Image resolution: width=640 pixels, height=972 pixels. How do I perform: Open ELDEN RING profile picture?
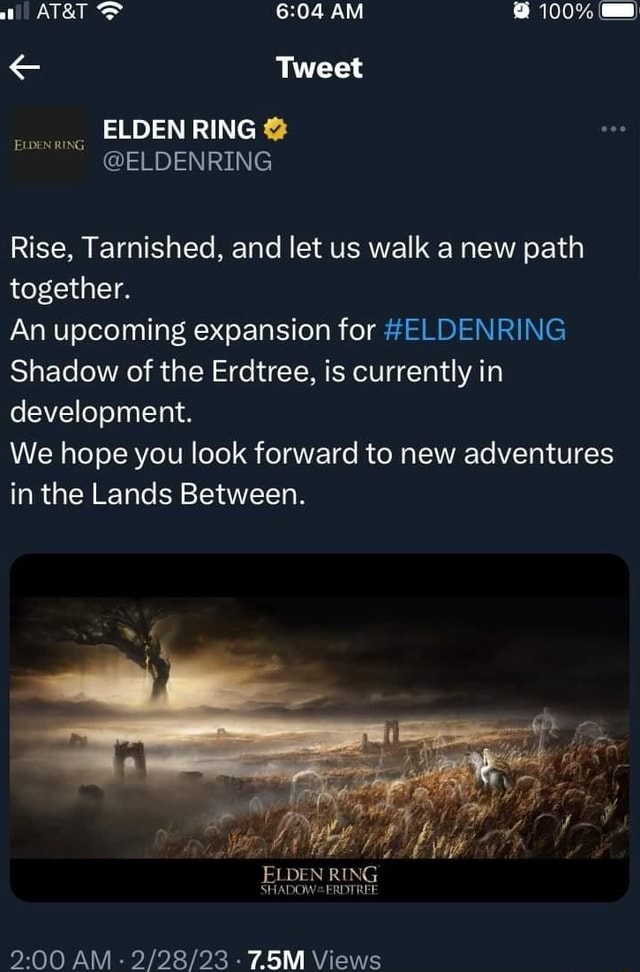click(48, 145)
